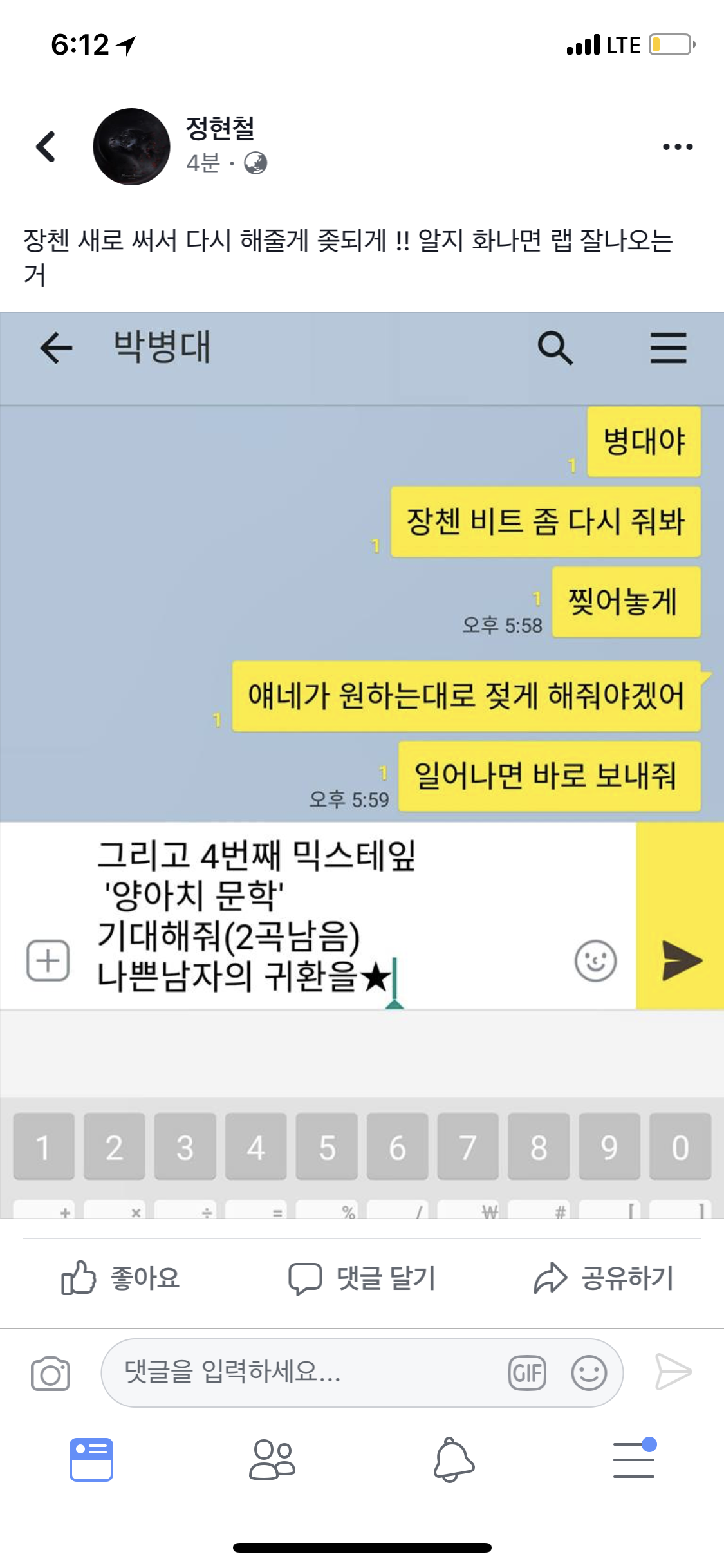
Task: Open the emoji picker in comment box
Action: pos(588,1373)
